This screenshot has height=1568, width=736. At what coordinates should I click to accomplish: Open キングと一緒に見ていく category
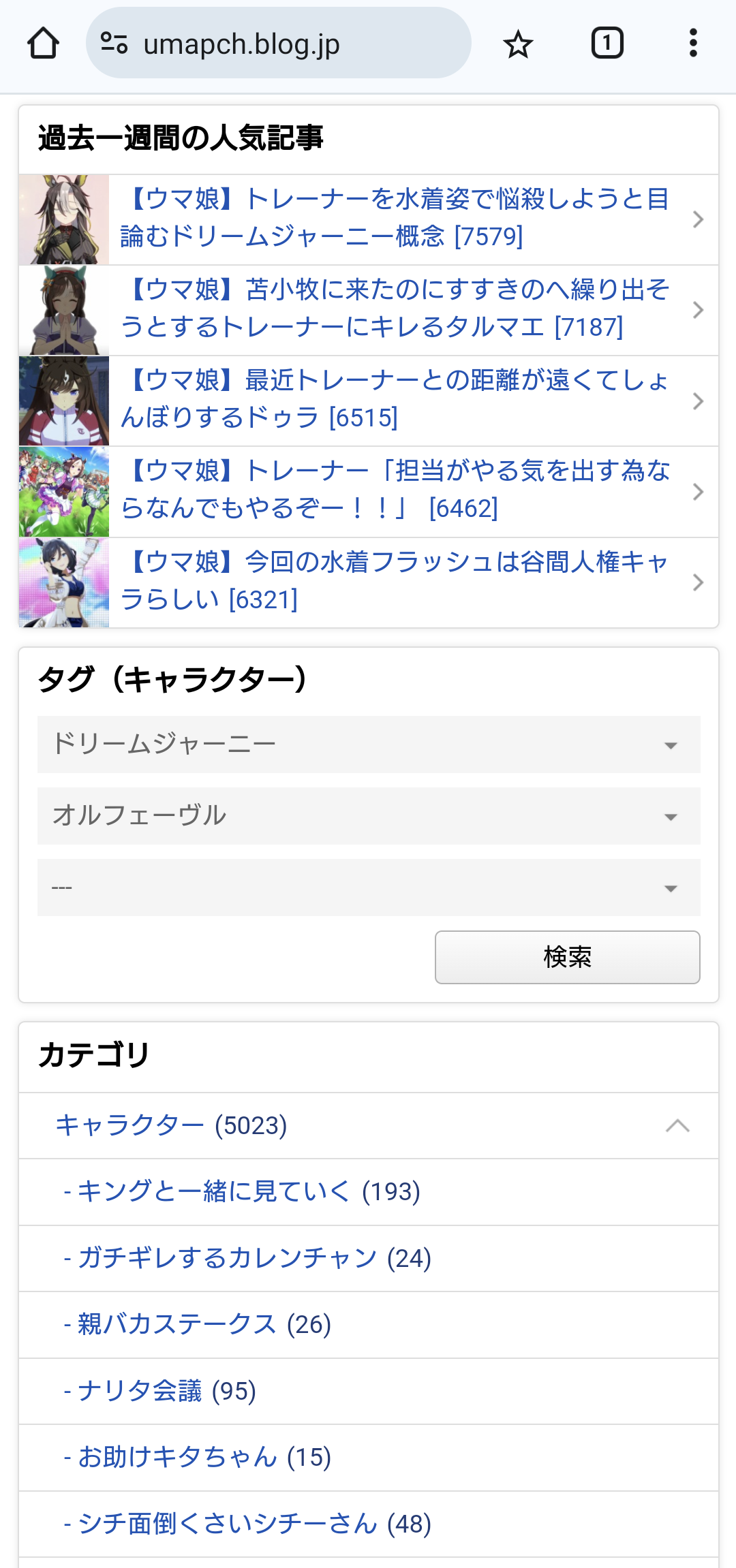click(242, 1191)
